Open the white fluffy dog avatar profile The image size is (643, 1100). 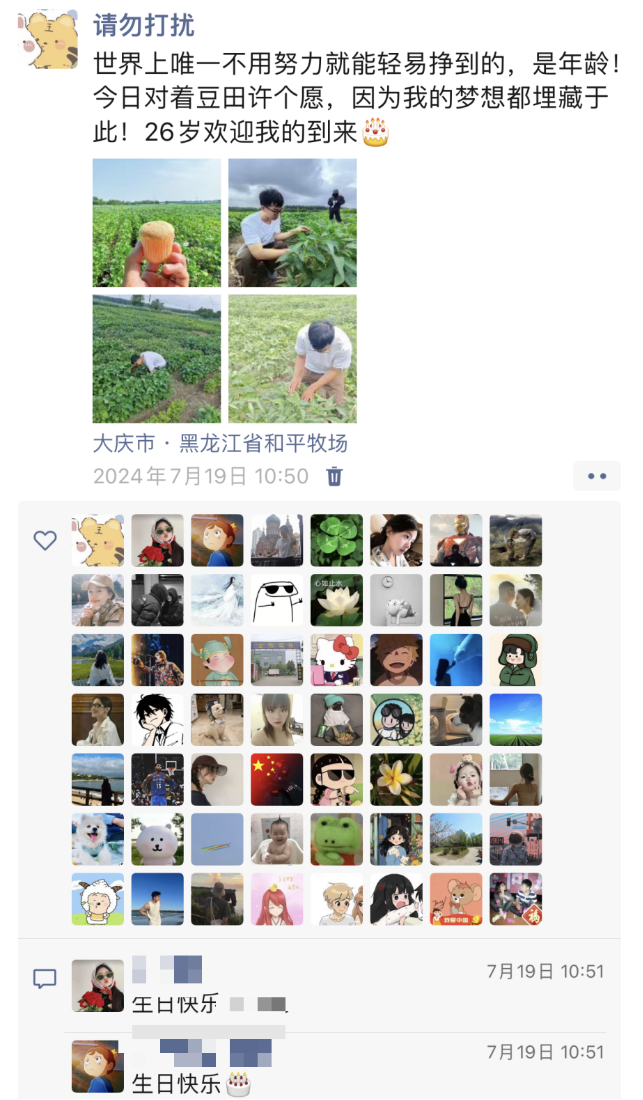98,839
